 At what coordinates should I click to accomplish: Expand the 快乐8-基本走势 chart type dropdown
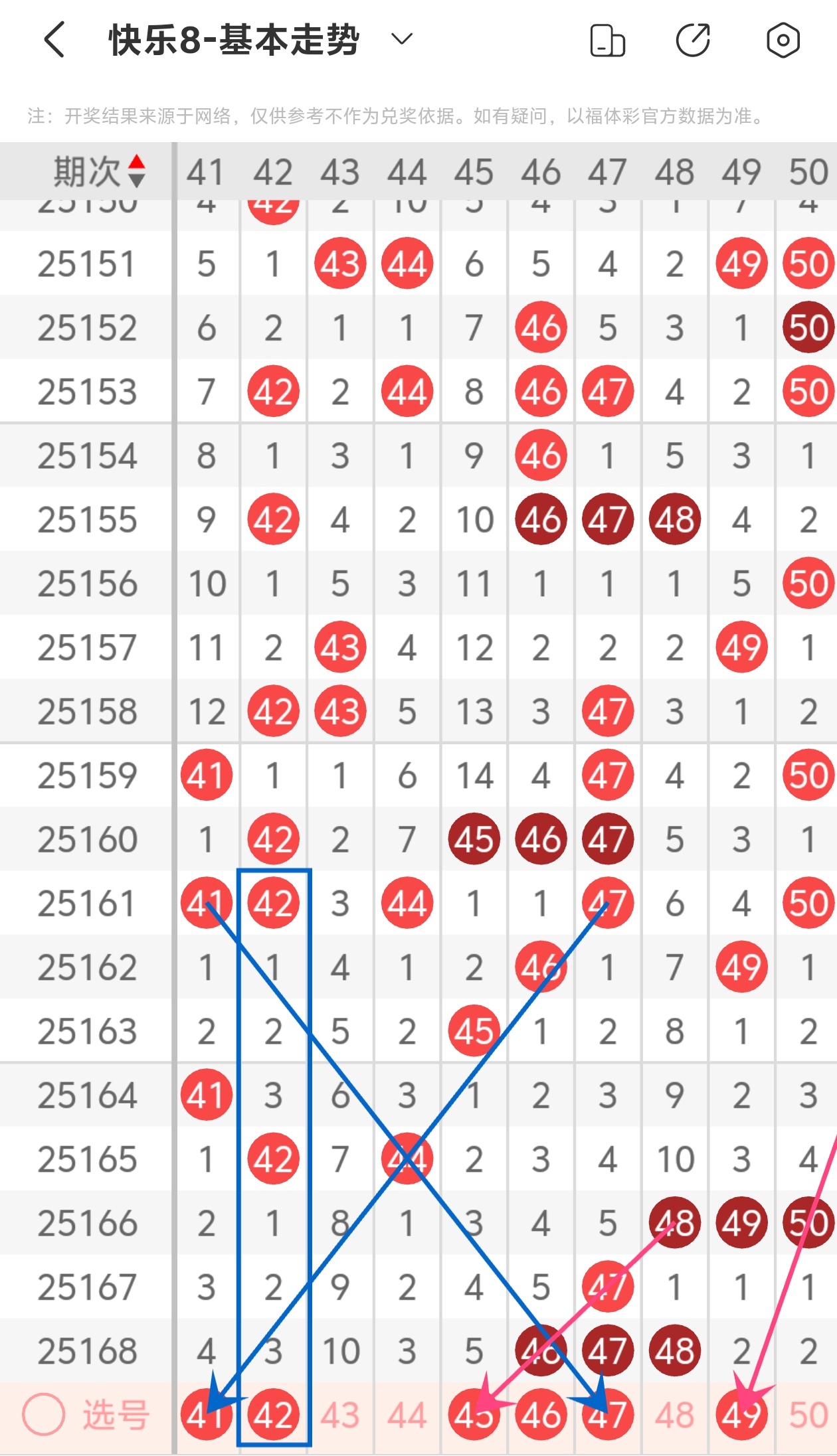[402, 40]
